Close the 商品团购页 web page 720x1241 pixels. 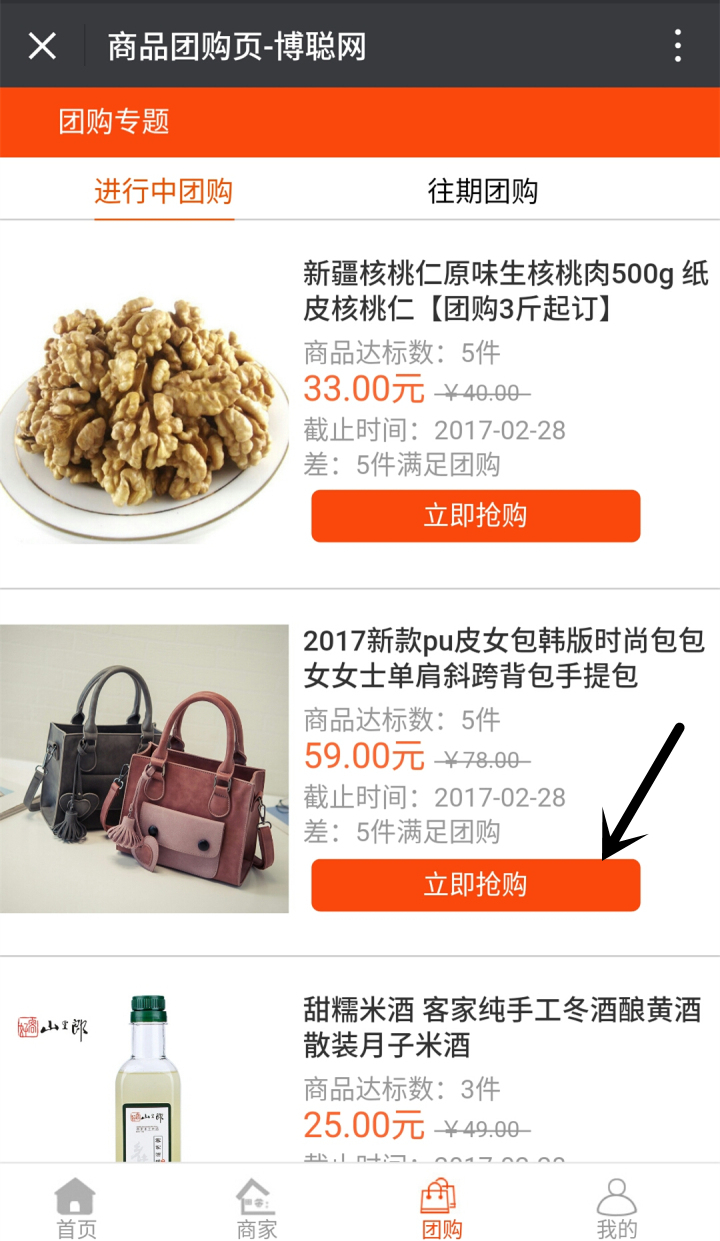[x=42, y=45]
